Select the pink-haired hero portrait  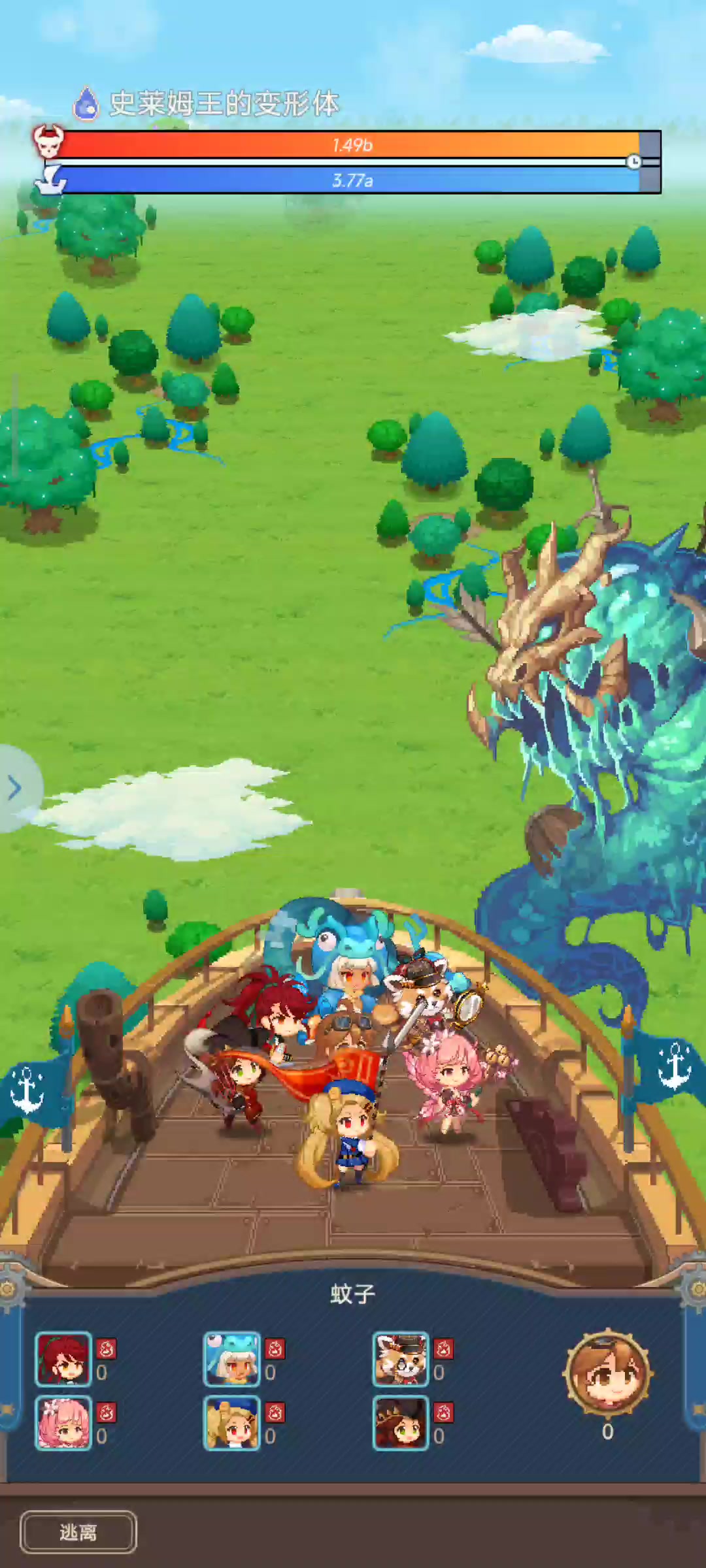click(x=63, y=1423)
